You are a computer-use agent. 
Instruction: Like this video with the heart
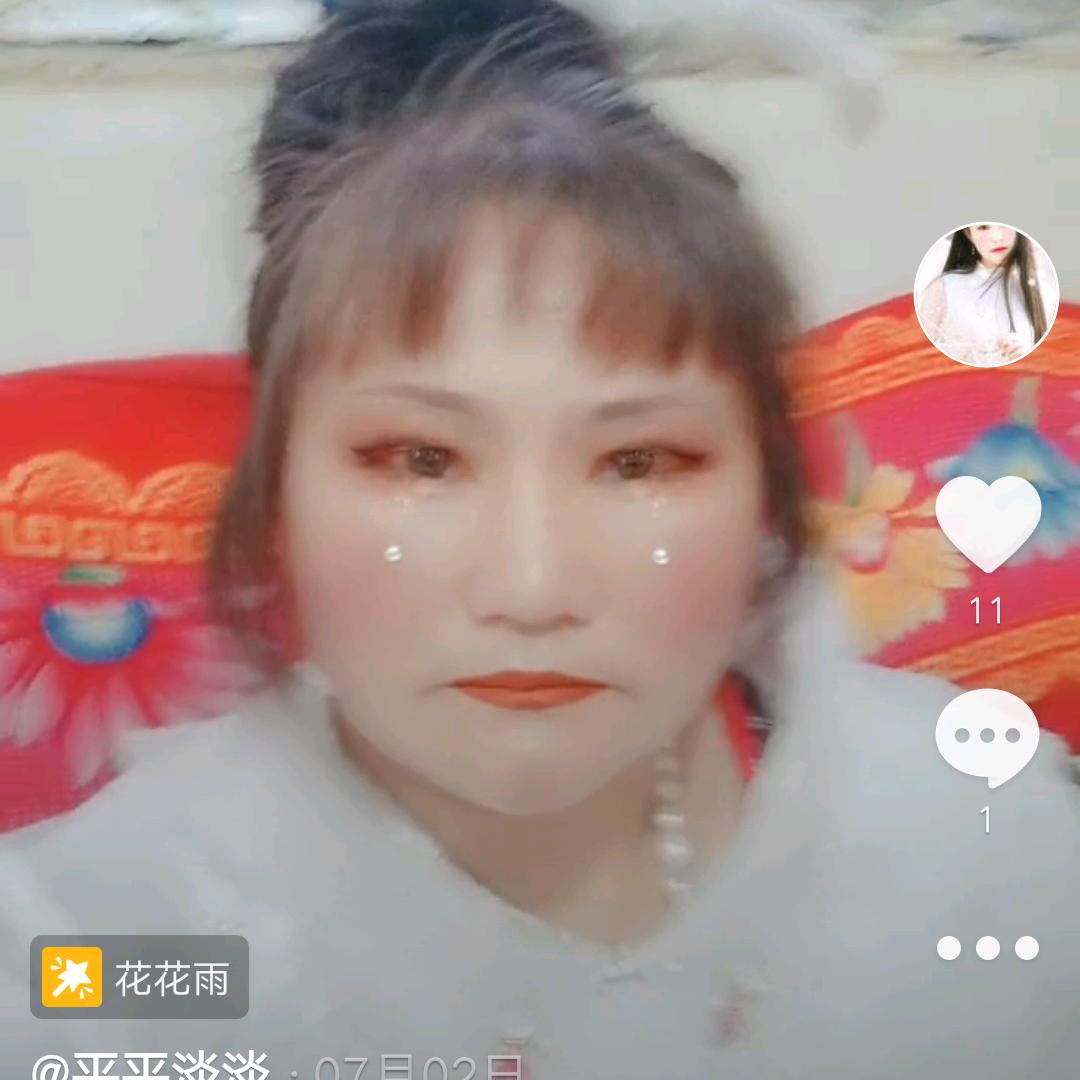pos(988,523)
